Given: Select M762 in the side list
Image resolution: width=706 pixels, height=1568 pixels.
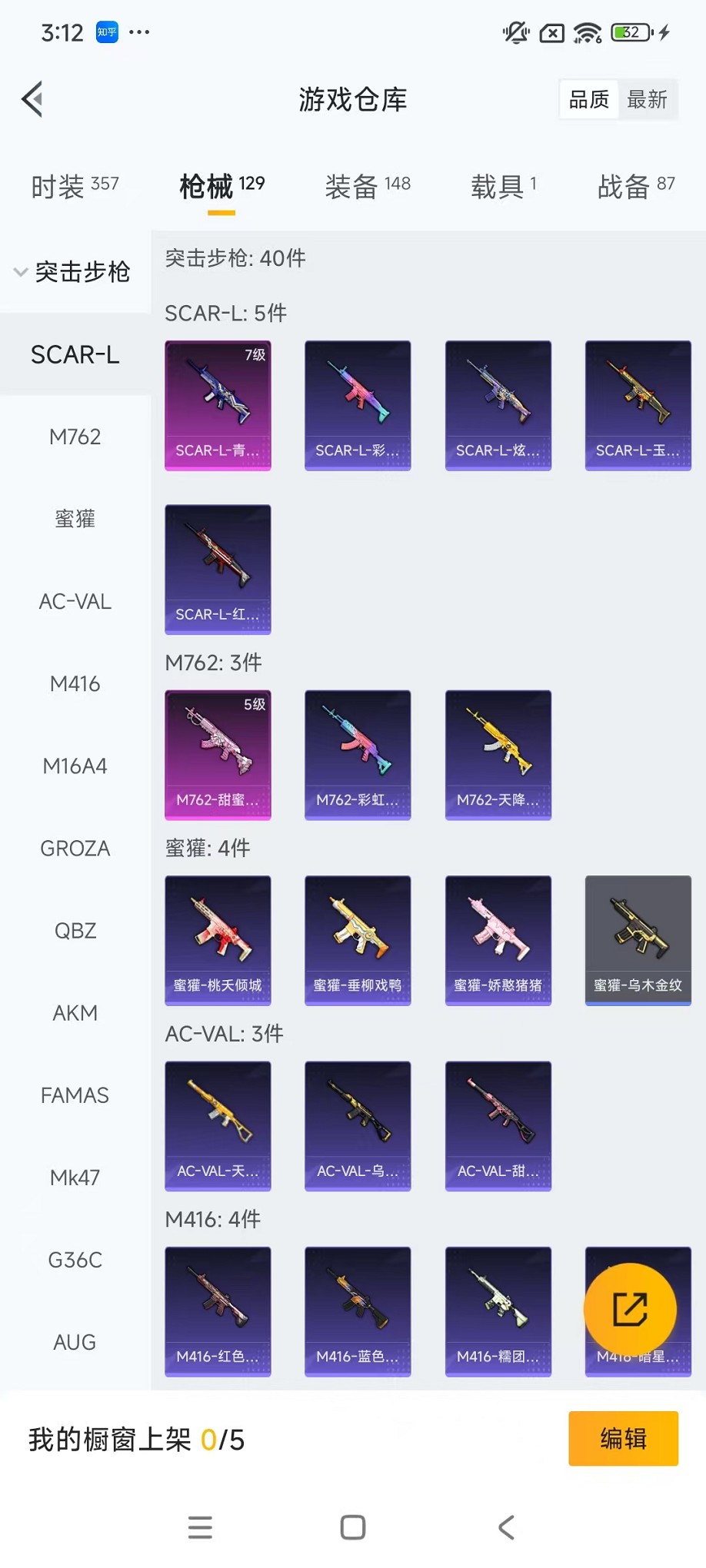Looking at the screenshot, I should point(75,437).
